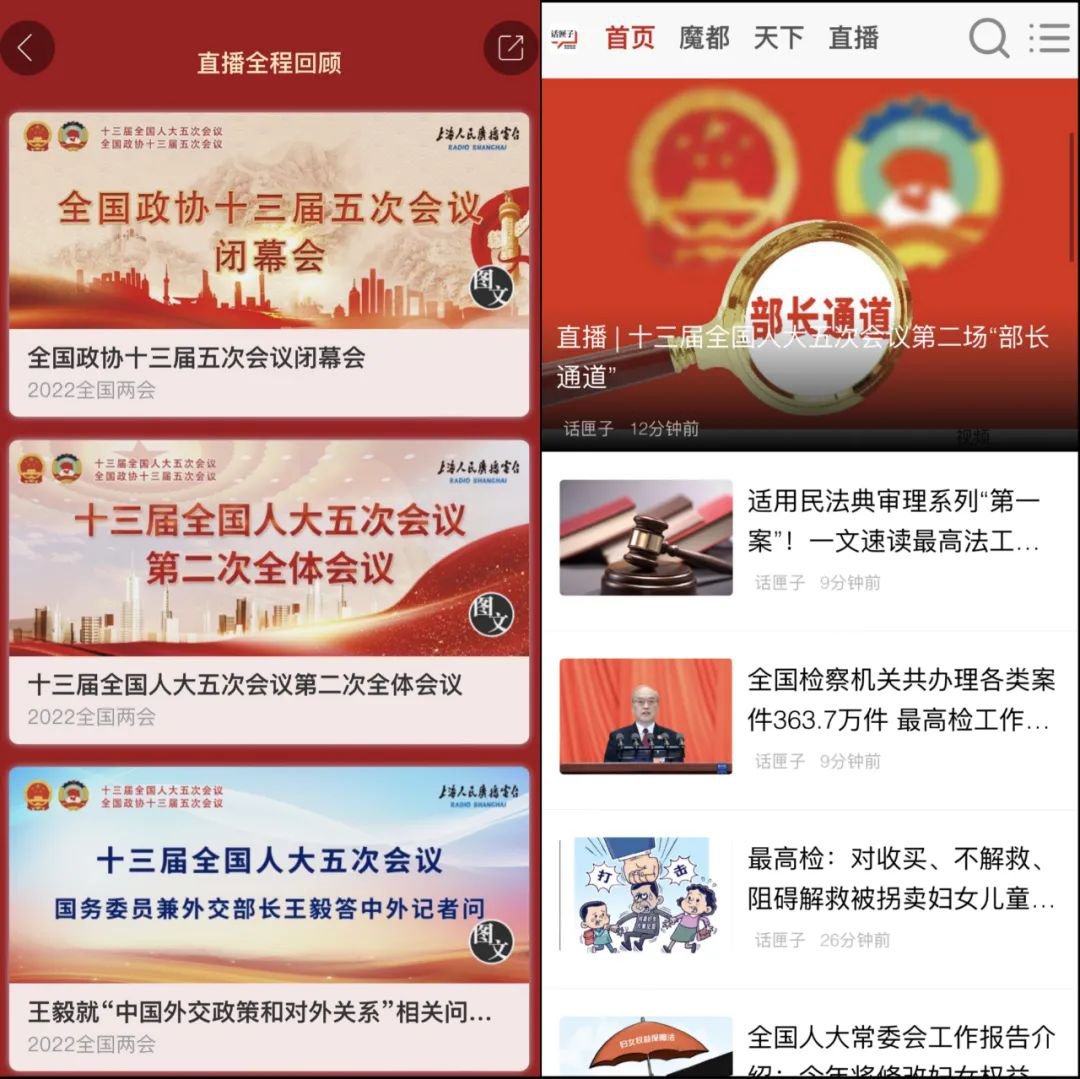The width and height of the screenshot is (1080, 1079).
Task: Switch to the 魔都 tab
Action: 704,38
